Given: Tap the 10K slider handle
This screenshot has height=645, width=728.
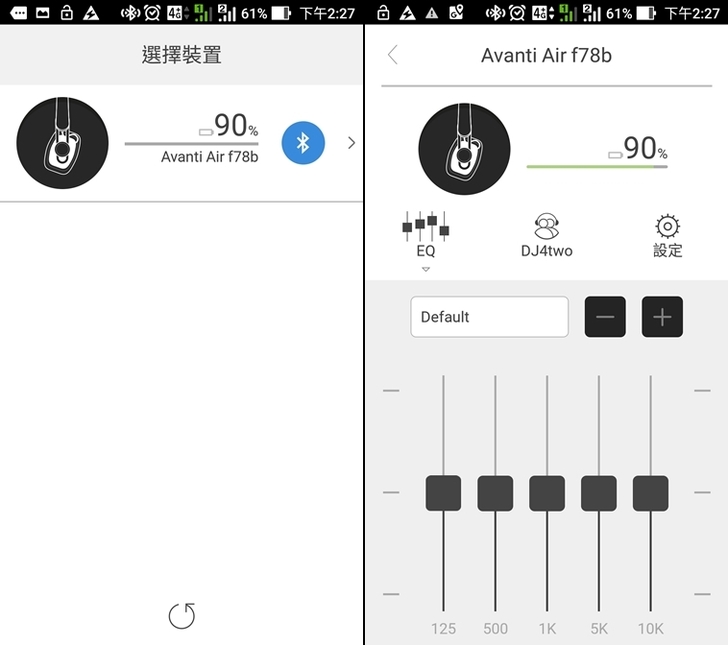Looking at the screenshot, I should [650, 493].
